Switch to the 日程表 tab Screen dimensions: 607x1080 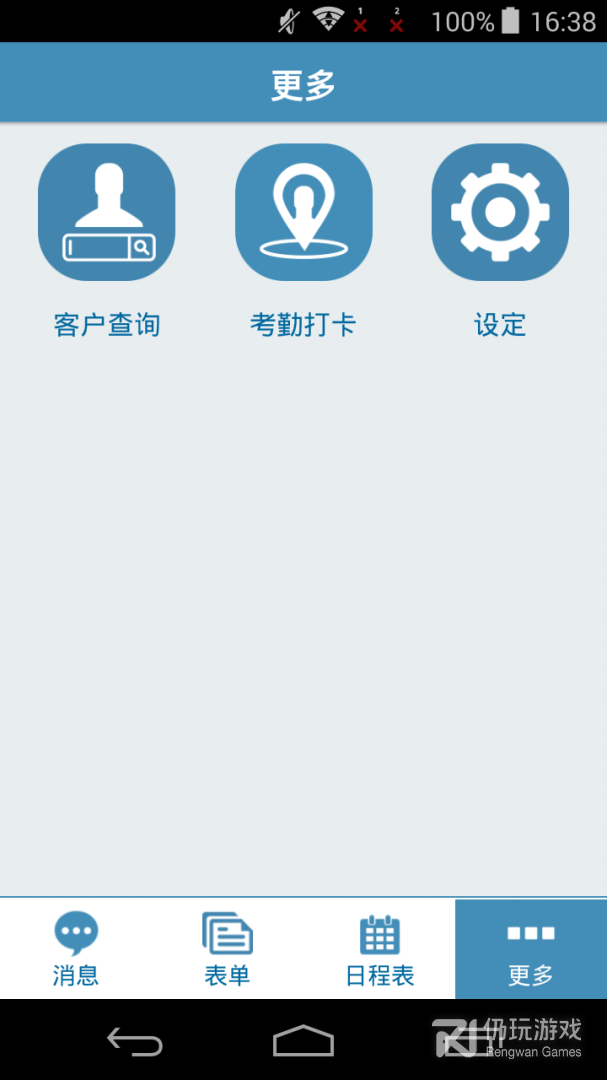tap(380, 949)
